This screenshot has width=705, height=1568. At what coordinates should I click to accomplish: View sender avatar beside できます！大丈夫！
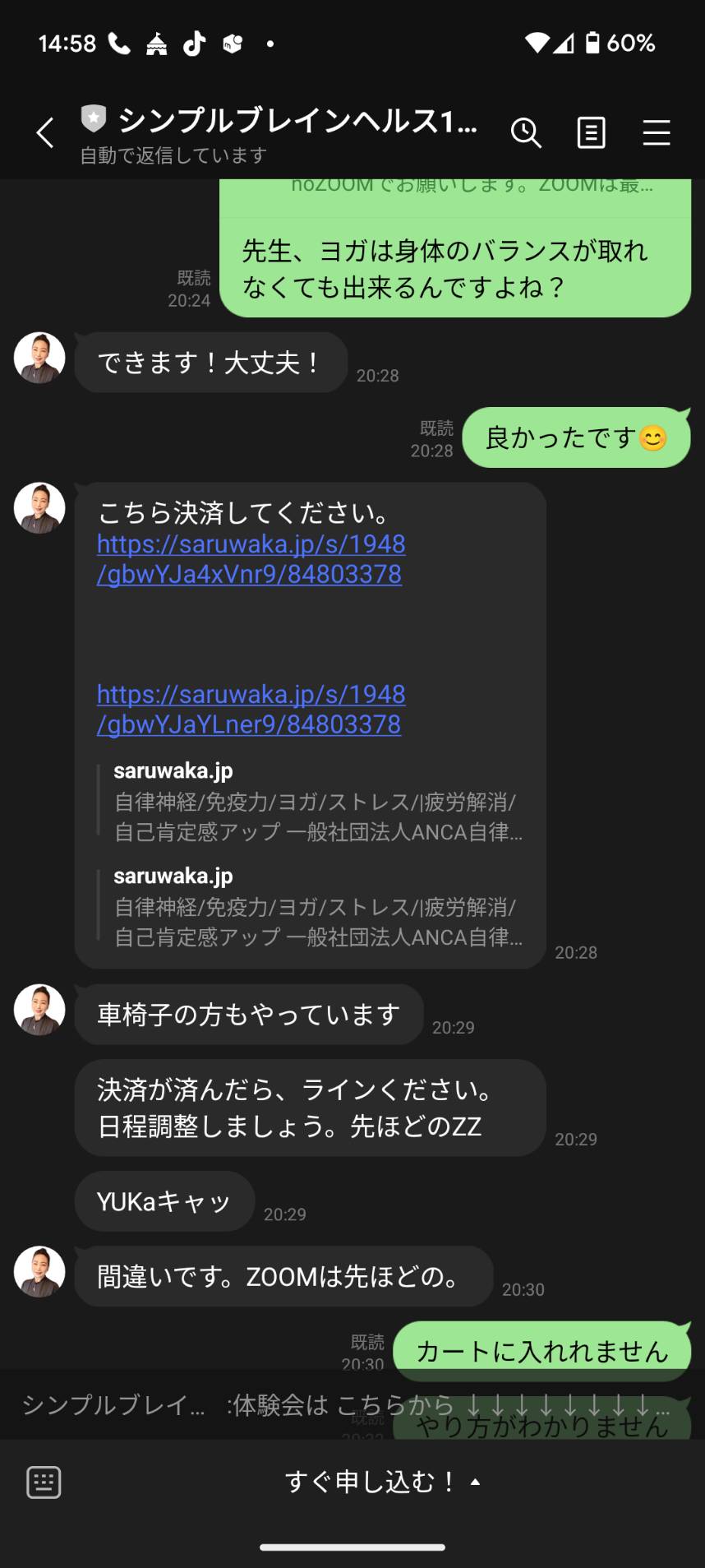39,358
